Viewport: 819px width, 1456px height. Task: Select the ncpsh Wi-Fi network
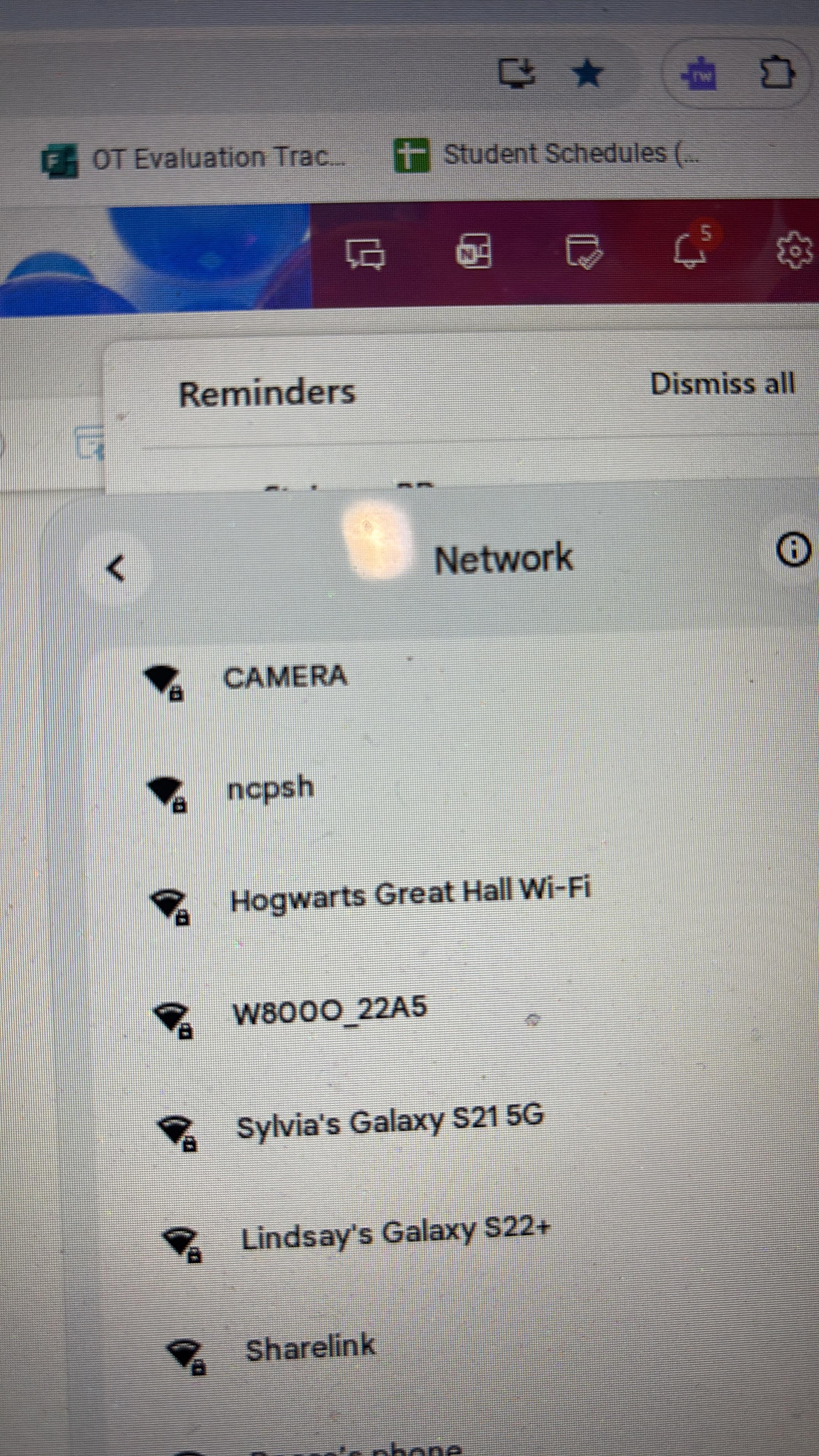270,788
